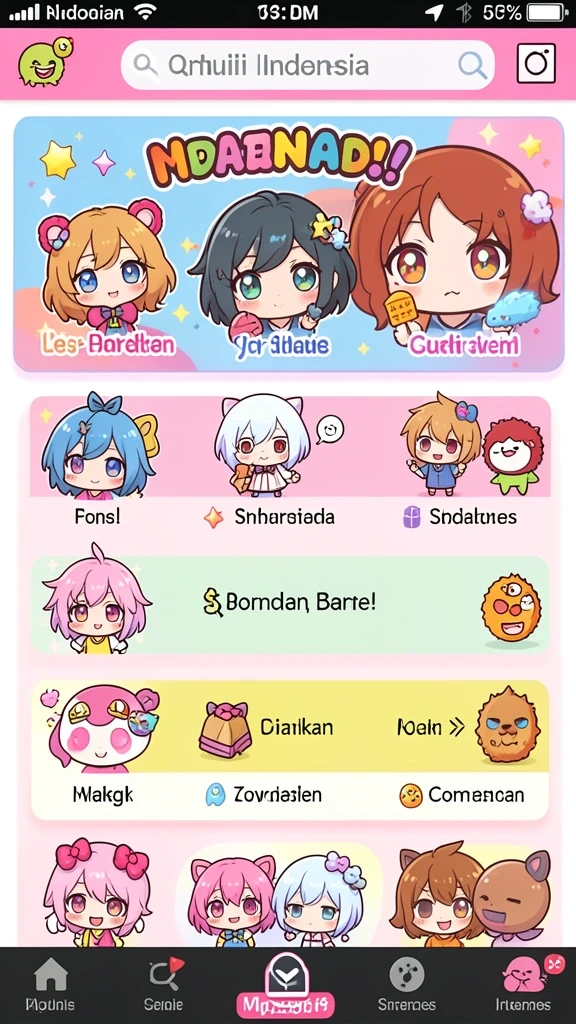This screenshot has width=576, height=1024.
Task: Tap the Moin arrow link
Action: click(430, 727)
